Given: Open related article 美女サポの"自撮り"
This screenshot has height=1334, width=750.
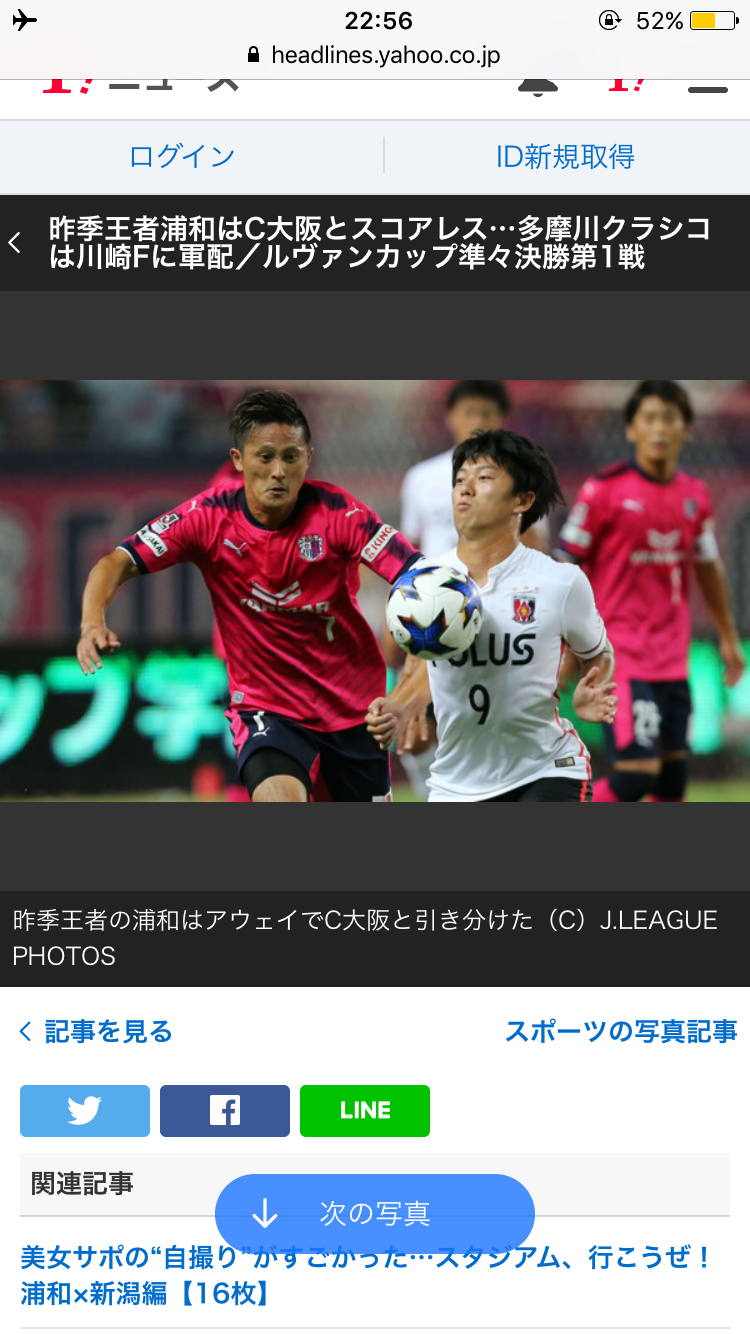Looking at the screenshot, I should [x=366, y=1275].
